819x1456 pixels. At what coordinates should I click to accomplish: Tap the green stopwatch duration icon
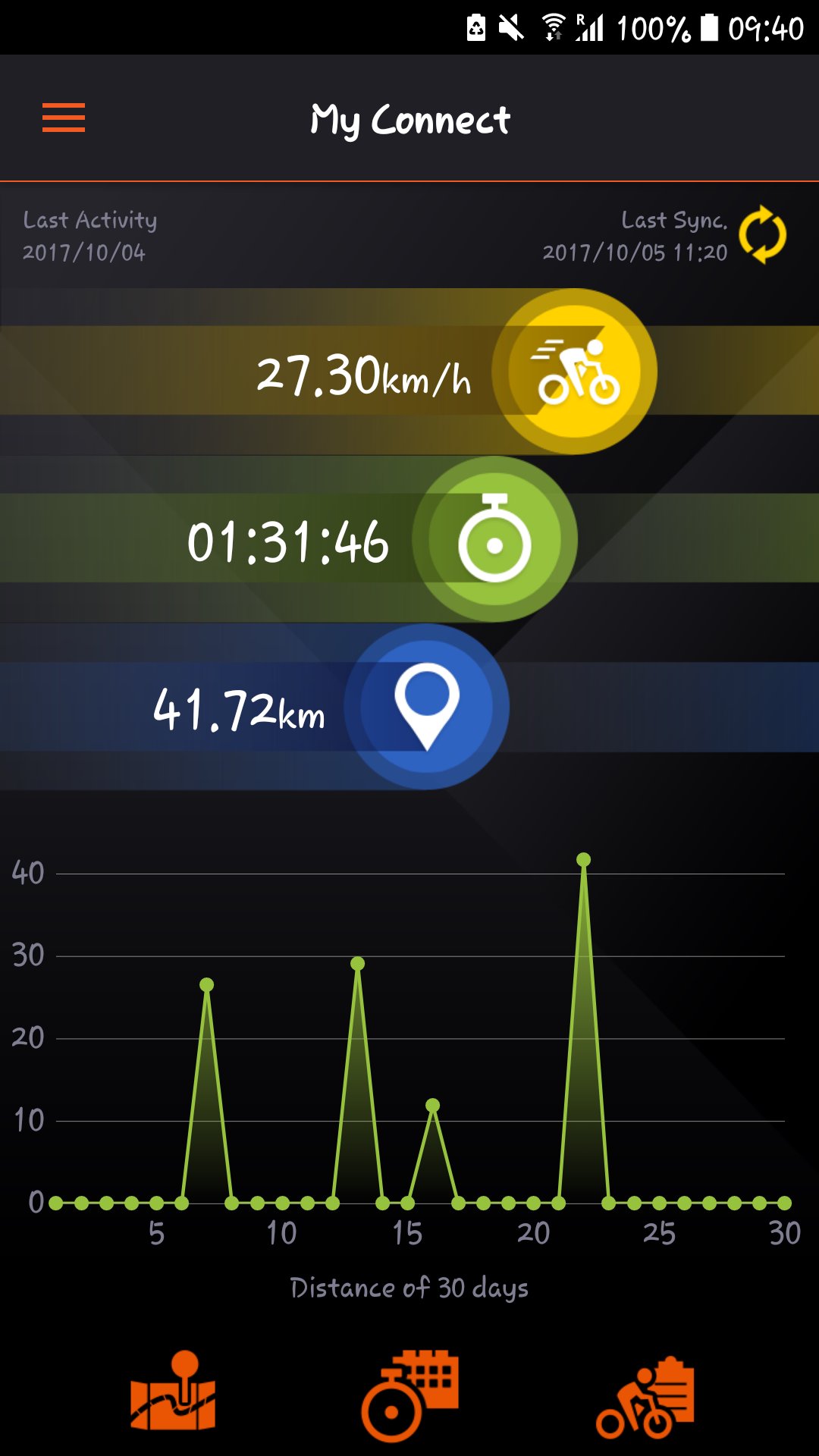[x=494, y=539]
